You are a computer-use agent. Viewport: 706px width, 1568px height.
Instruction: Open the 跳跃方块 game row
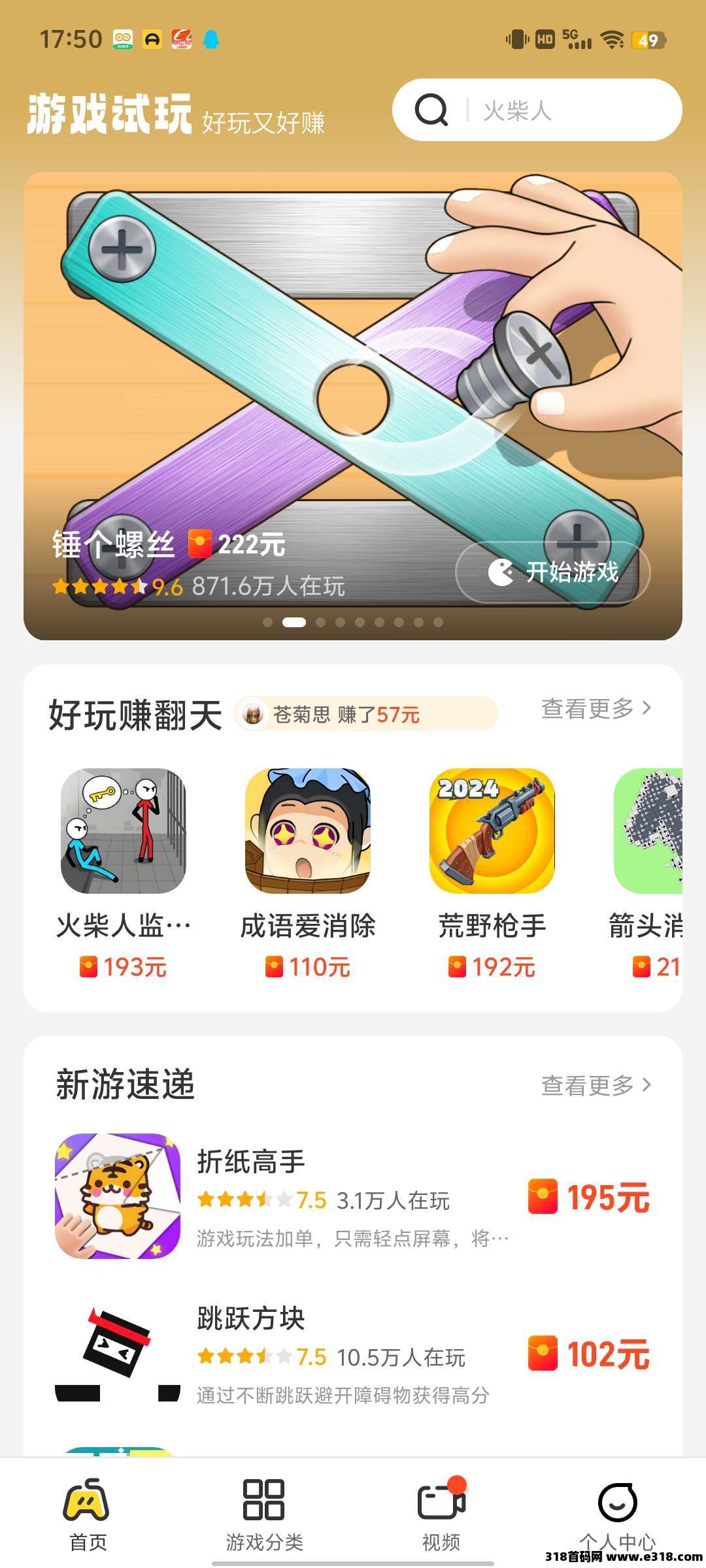353,1354
